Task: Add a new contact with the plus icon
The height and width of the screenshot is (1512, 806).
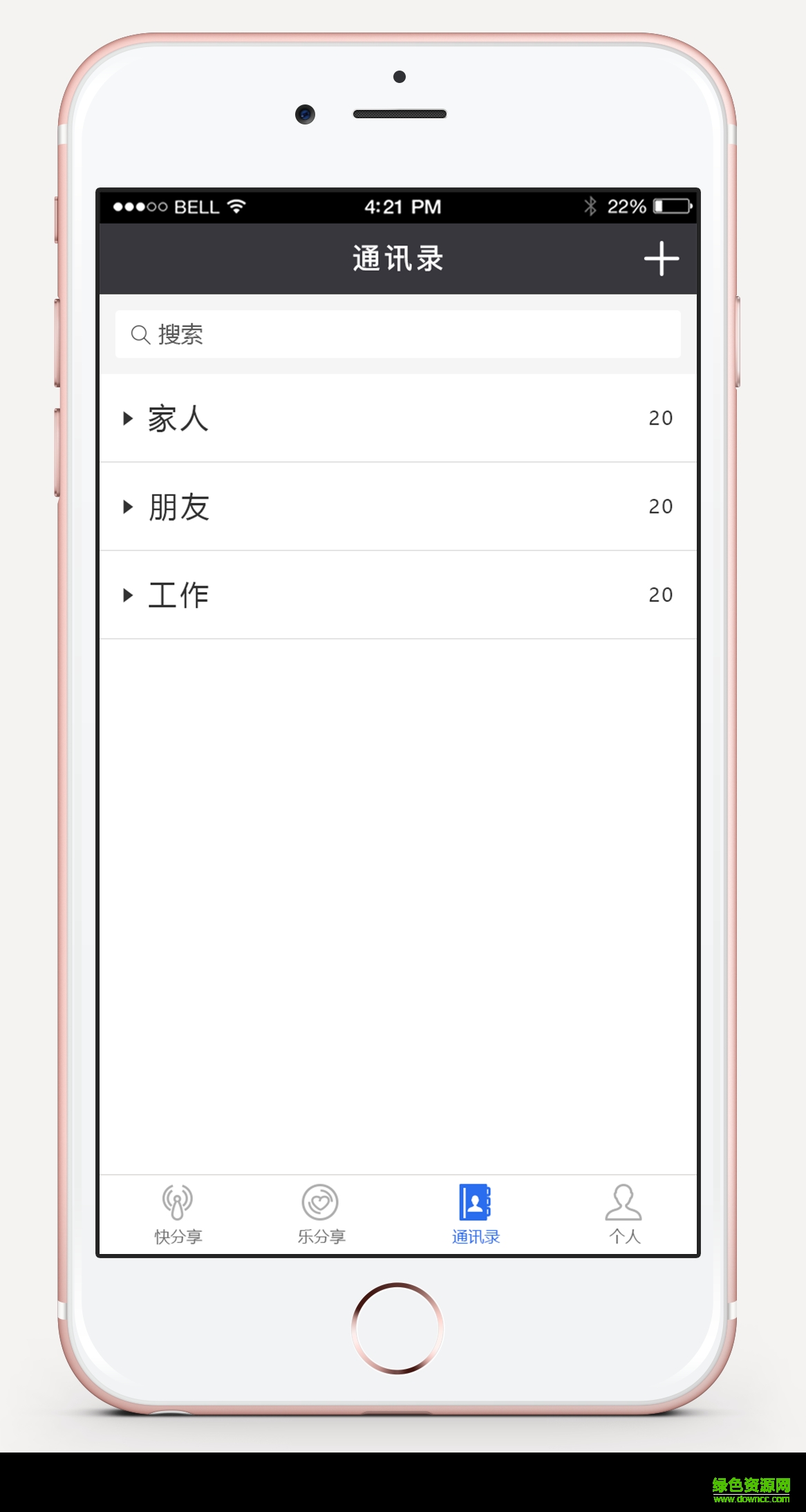Action: (x=661, y=259)
